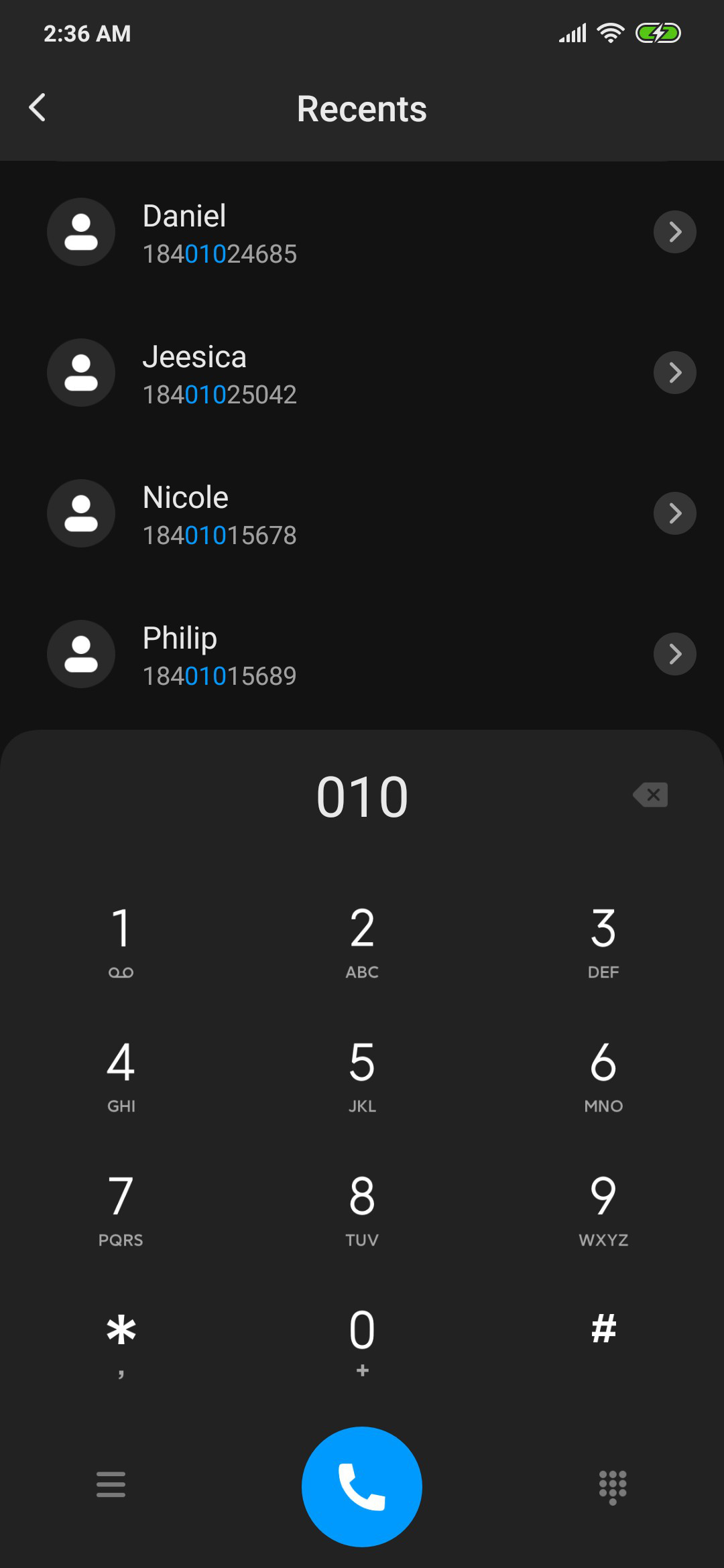This screenshot has width=724, height=1568.
Task: Enter the star key
Action: coord(121,1342)
